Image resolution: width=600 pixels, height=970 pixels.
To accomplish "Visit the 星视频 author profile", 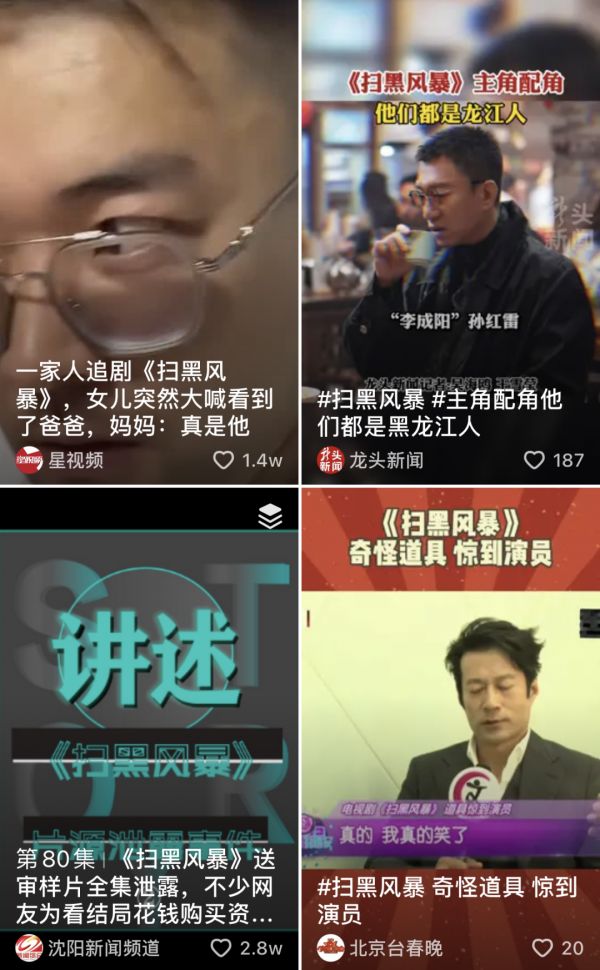I will [60, 460].
